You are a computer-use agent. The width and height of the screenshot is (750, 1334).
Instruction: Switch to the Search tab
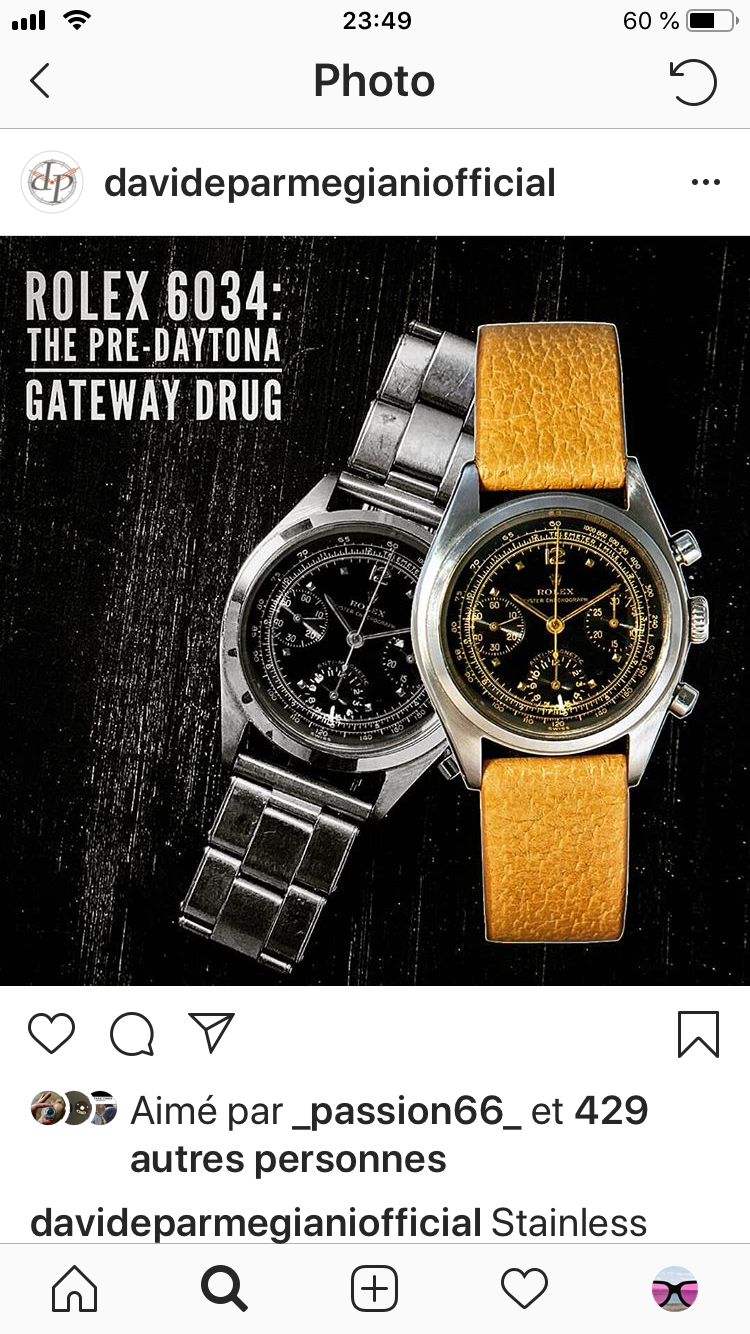(x=224, y=1288)
